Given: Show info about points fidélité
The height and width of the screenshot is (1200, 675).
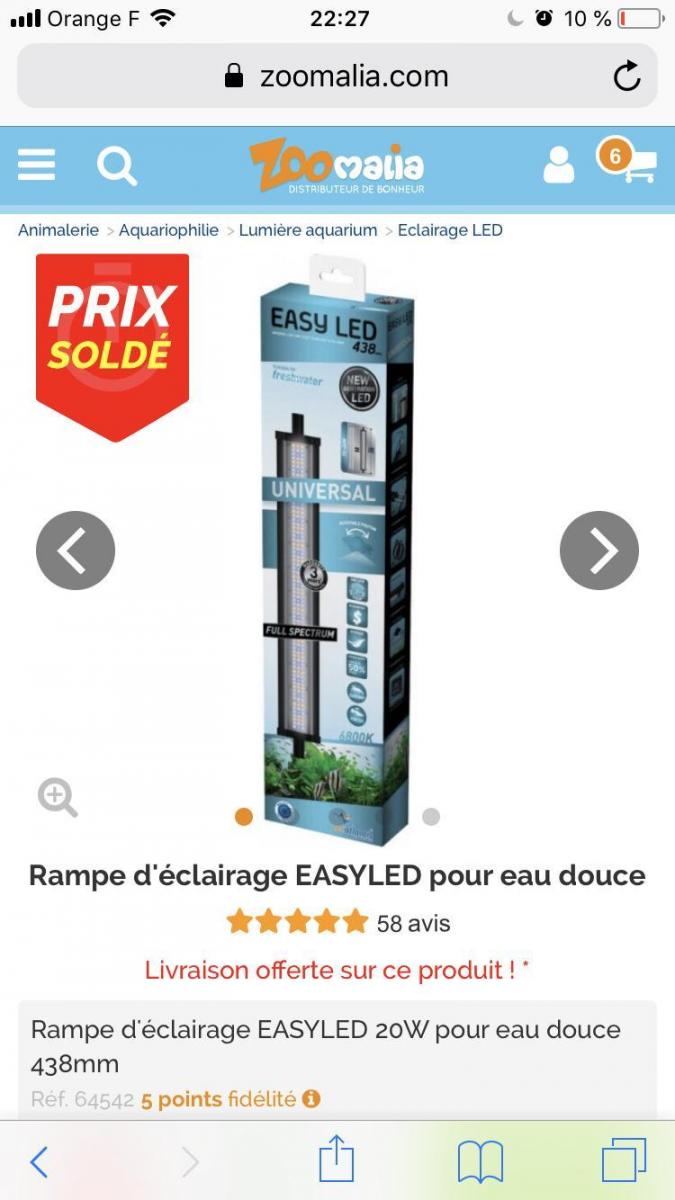Looking at the screenshot, I should tap(312, 1098).
